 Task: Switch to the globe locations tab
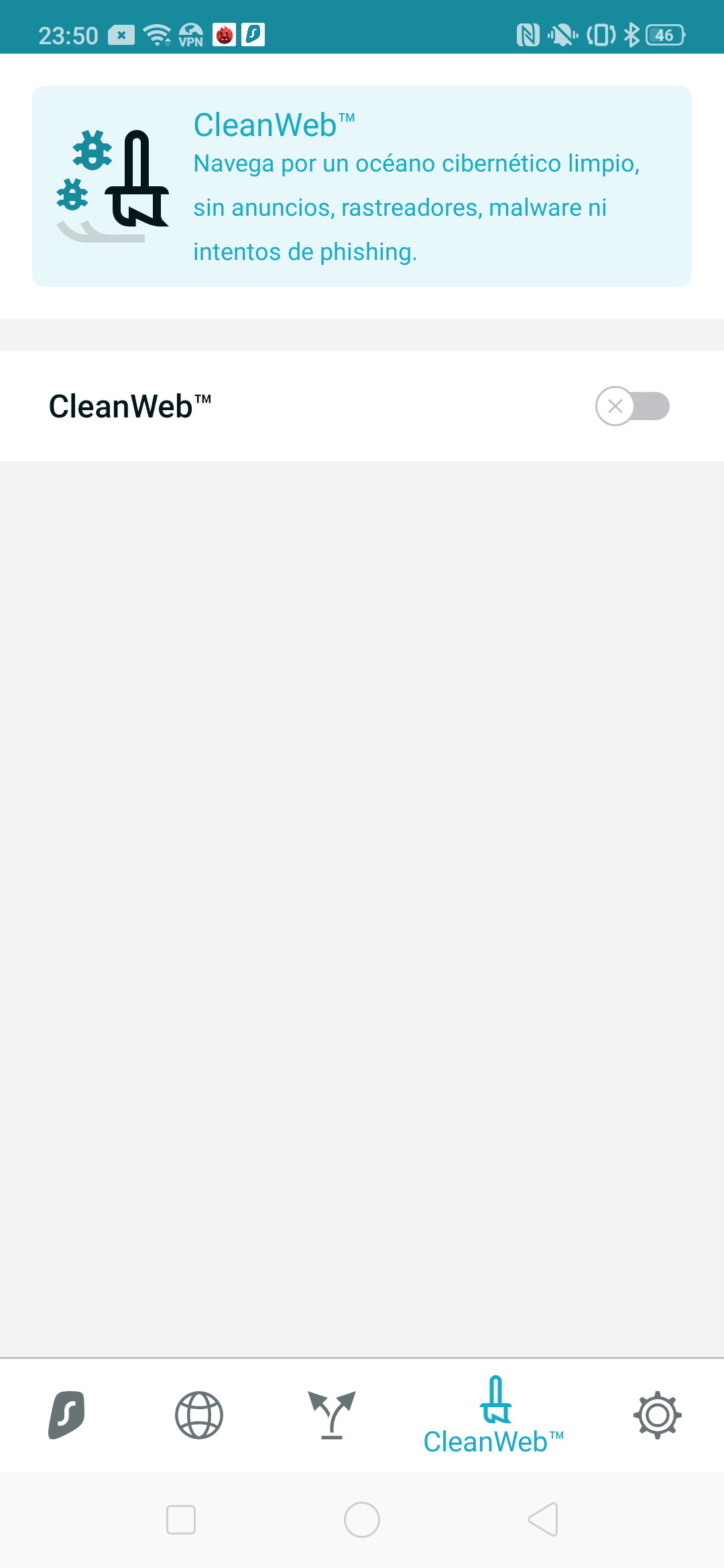point(199,1415)
